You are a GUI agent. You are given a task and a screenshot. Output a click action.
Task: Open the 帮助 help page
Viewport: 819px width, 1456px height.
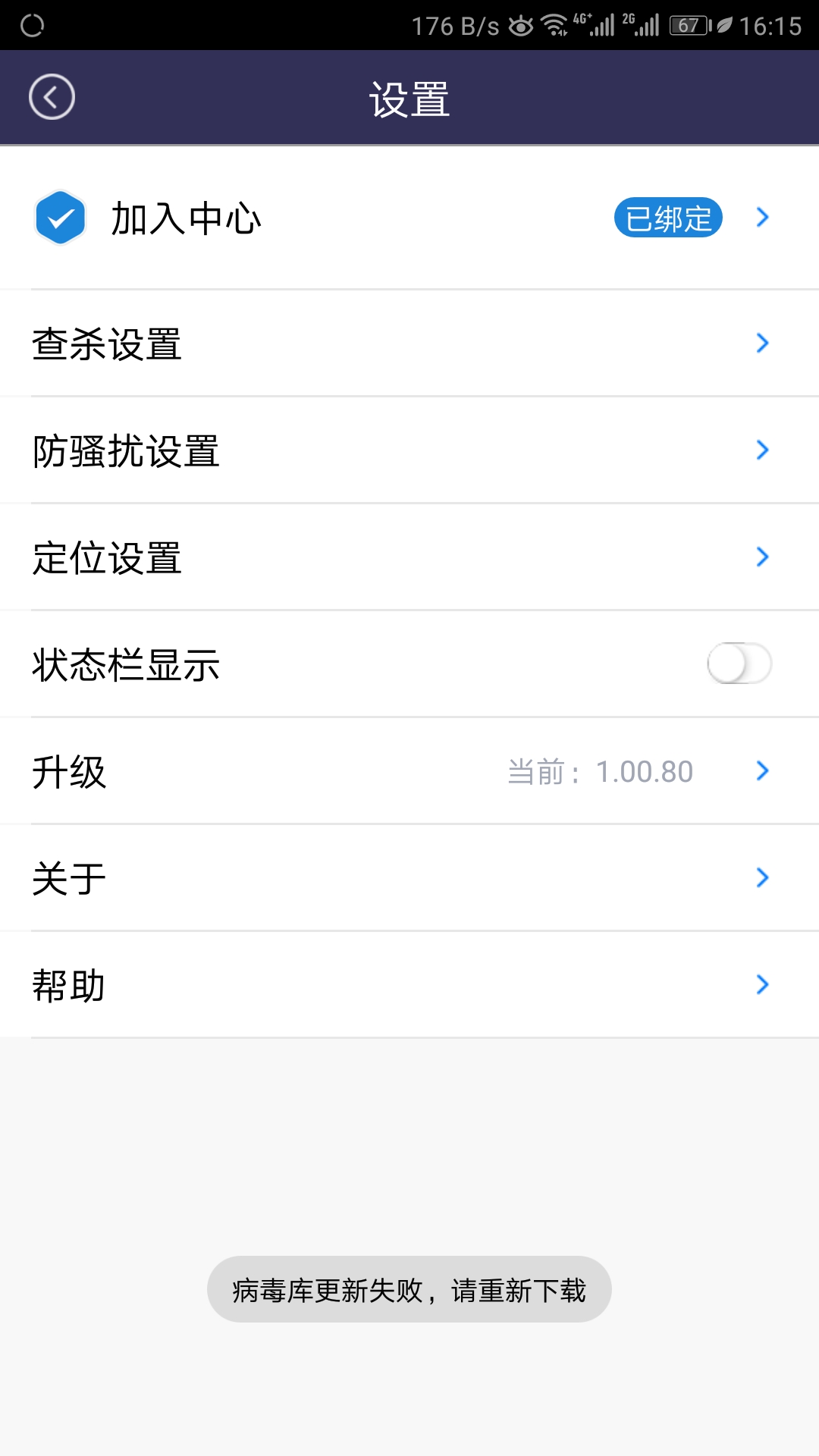[x=409, y=985]
